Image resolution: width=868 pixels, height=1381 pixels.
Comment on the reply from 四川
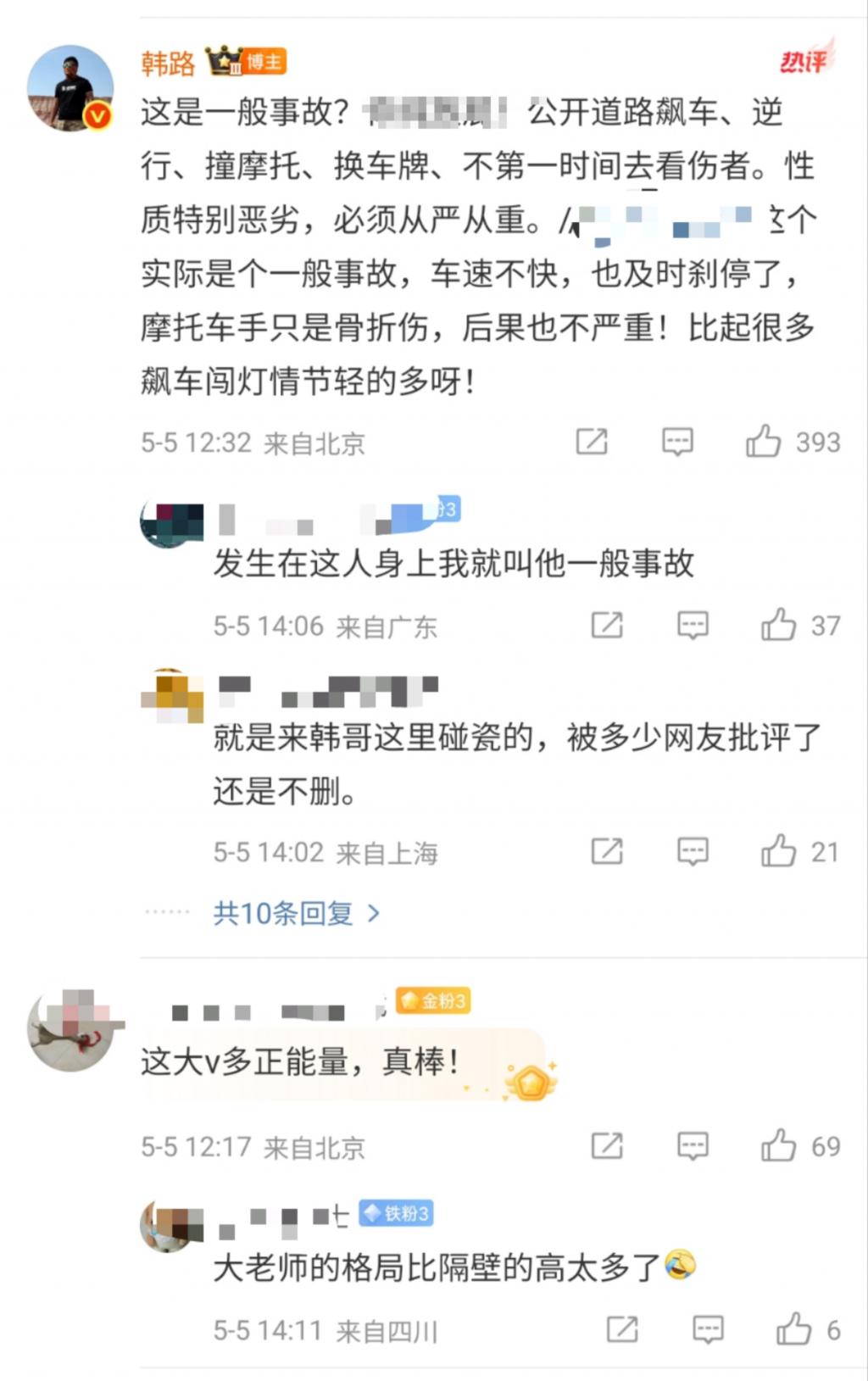[x=708, y=1329]
